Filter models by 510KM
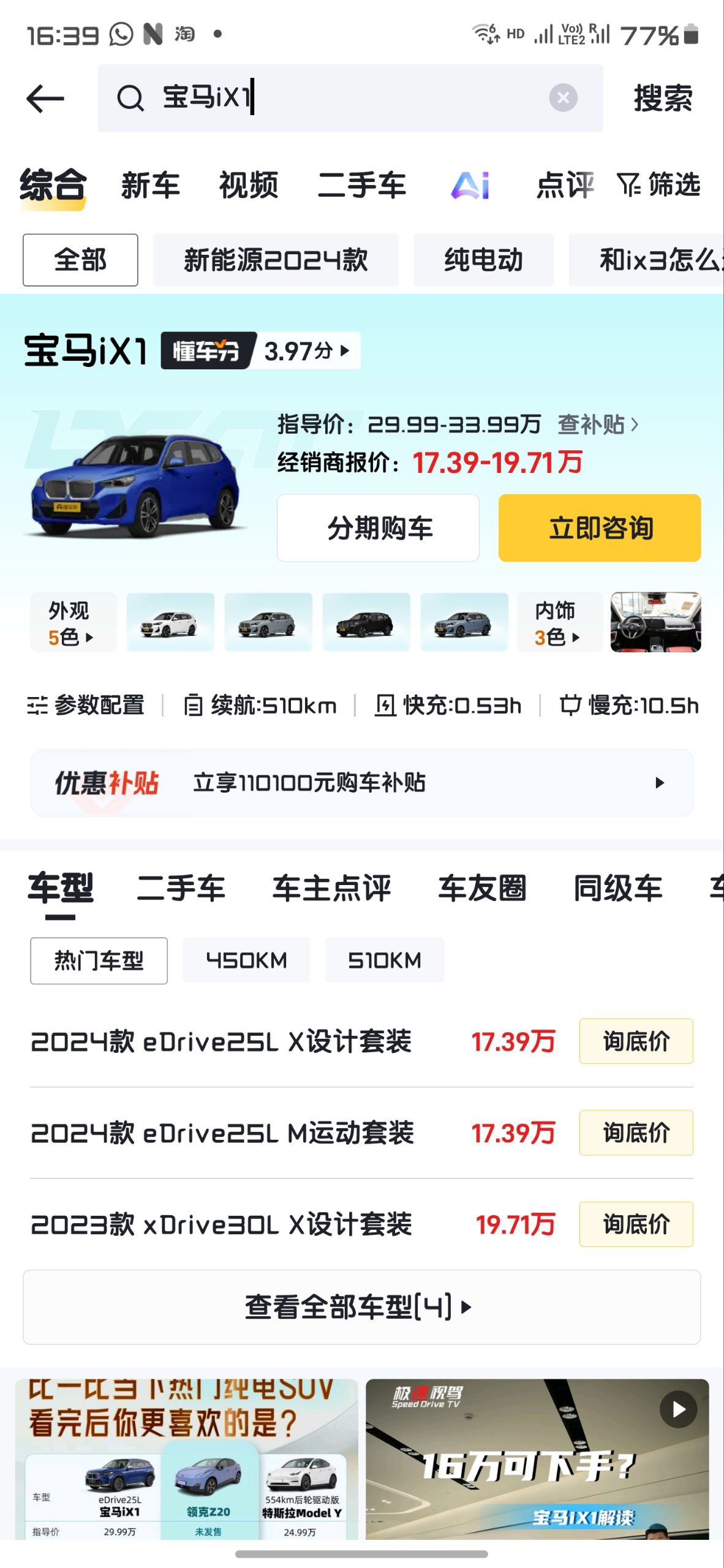 [x=384, y=960]
